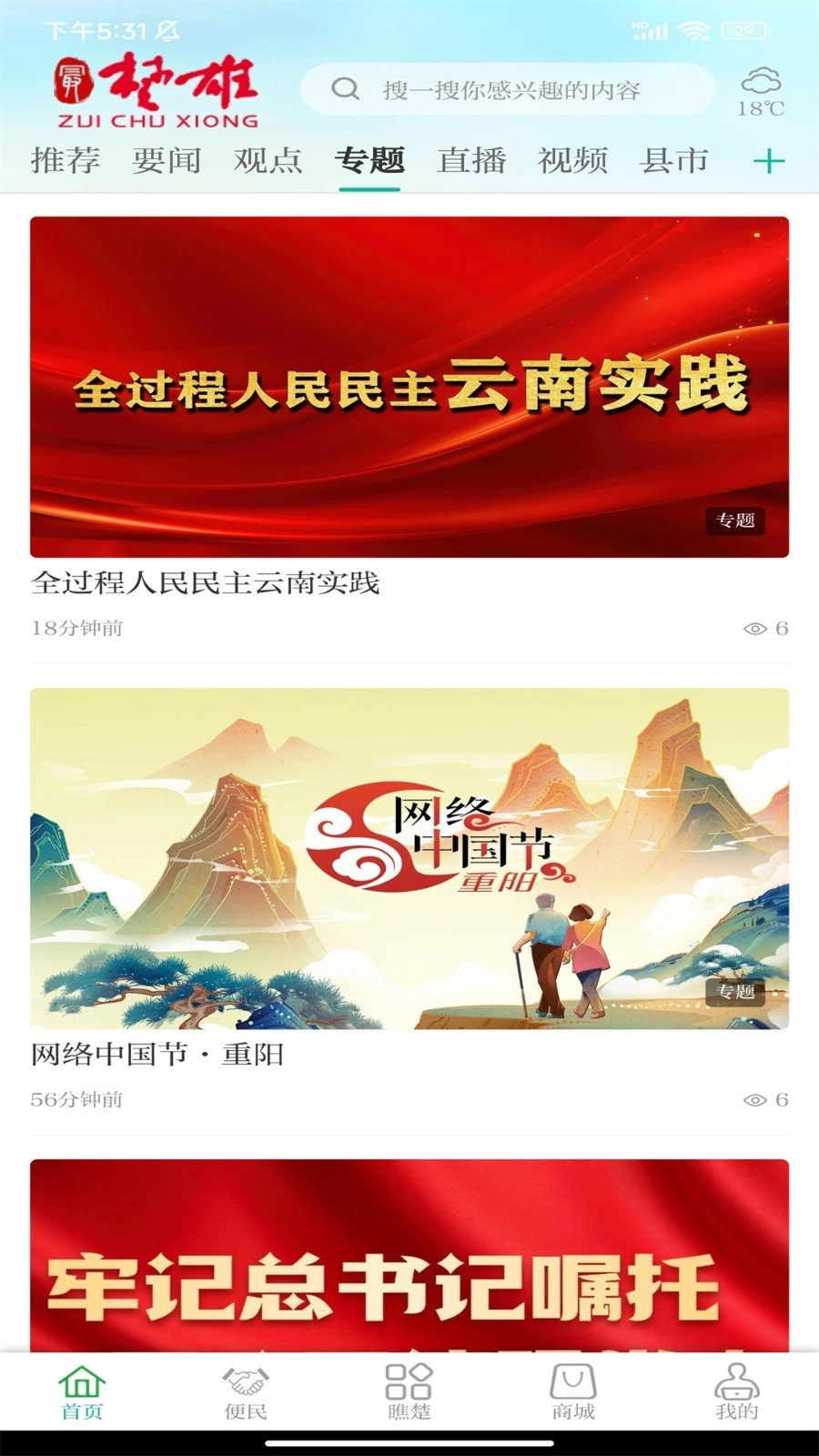The width and height of the screenshot is (819, 1456).
Task: Open the 首页 home icon in bottom navigation
Action: pyautogui.click(x=80, y=1380)
